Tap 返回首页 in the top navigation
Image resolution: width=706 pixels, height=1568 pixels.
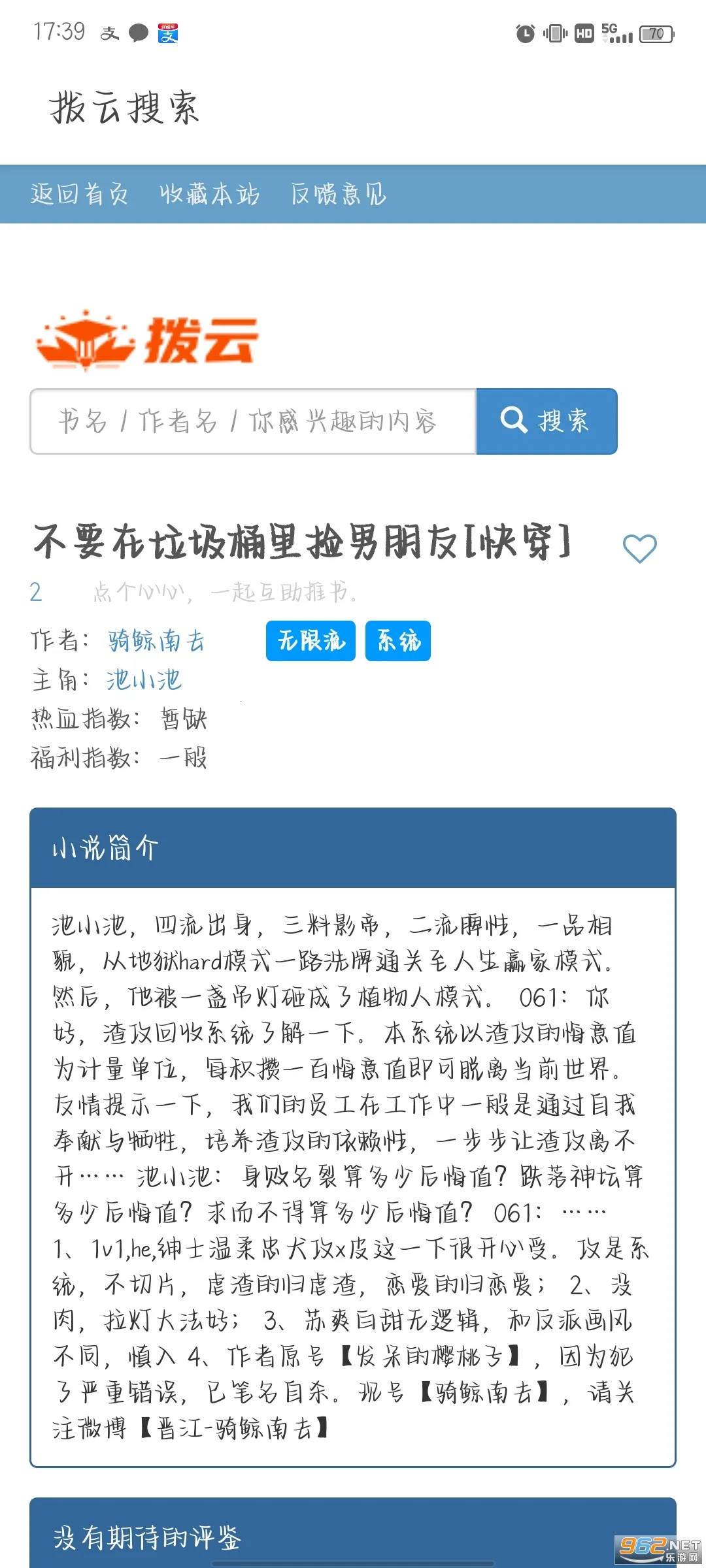click(x=79, y=194)
